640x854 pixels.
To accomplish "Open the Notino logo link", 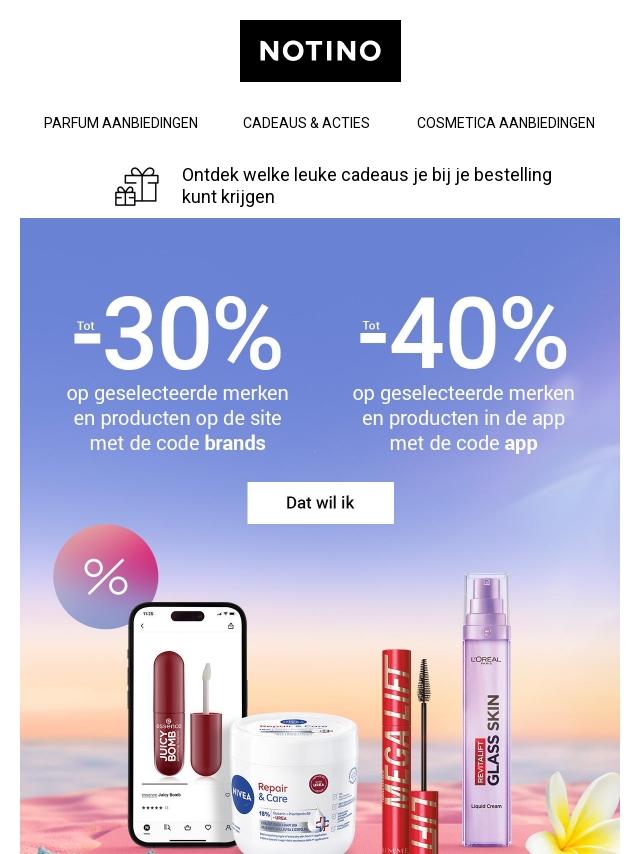I will click(320, 51).
